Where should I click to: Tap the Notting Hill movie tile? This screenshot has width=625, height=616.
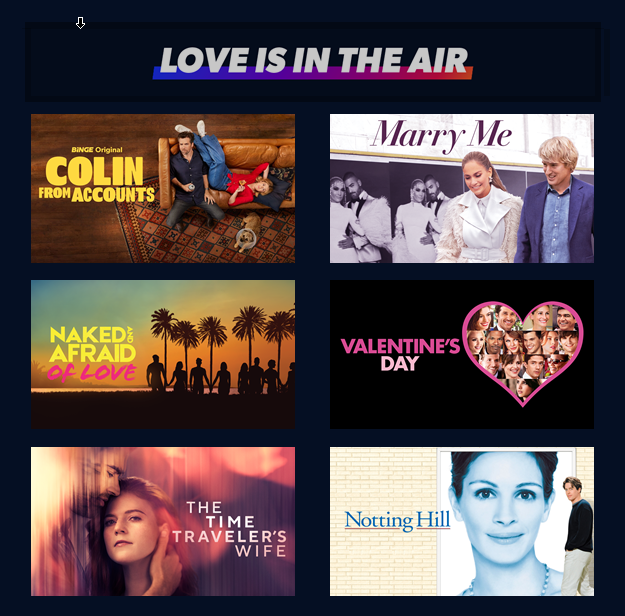461,521
